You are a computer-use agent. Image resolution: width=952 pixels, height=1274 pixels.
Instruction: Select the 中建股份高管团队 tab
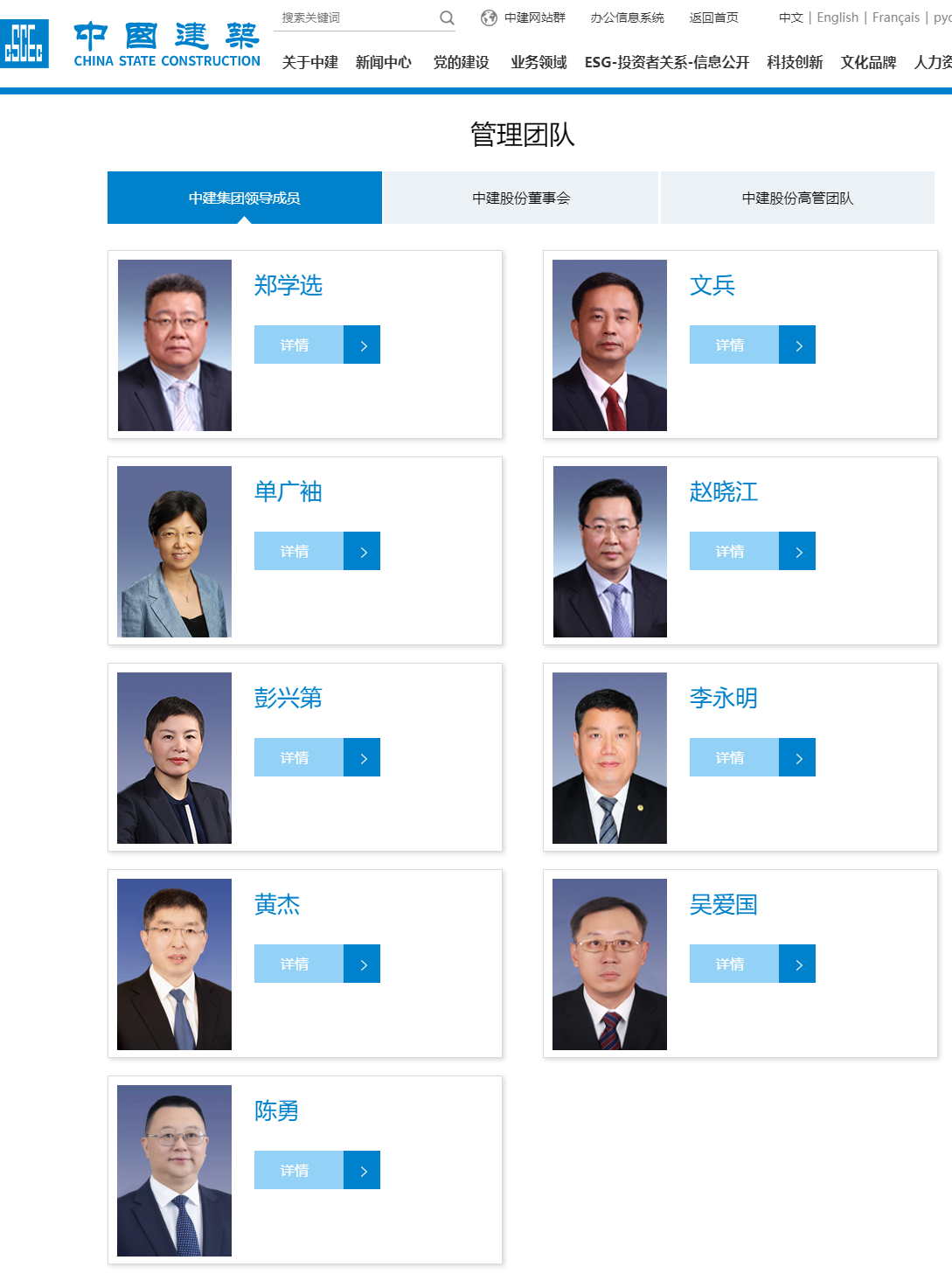click(x=797, y=198)
